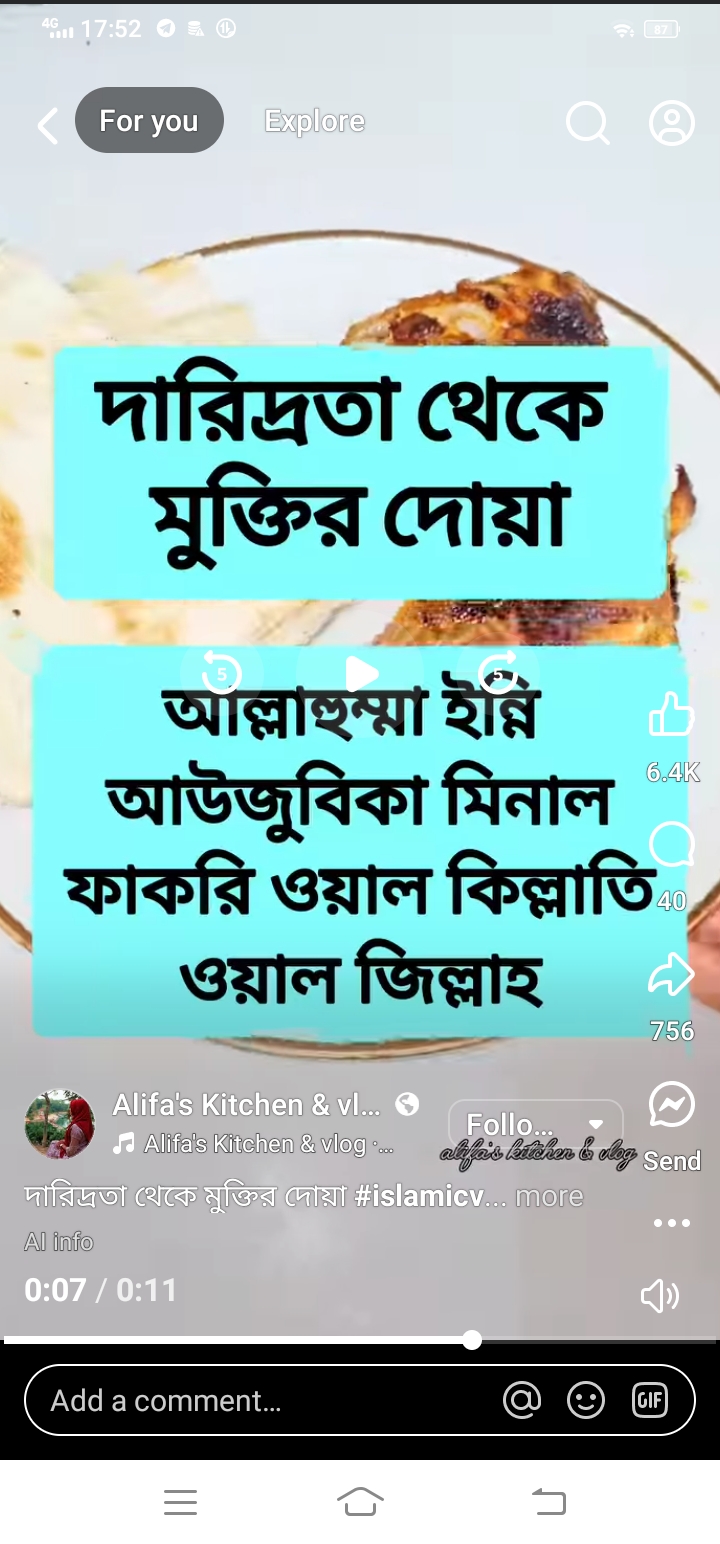Open the video search

pyautogui.click(x=587, y=124)
